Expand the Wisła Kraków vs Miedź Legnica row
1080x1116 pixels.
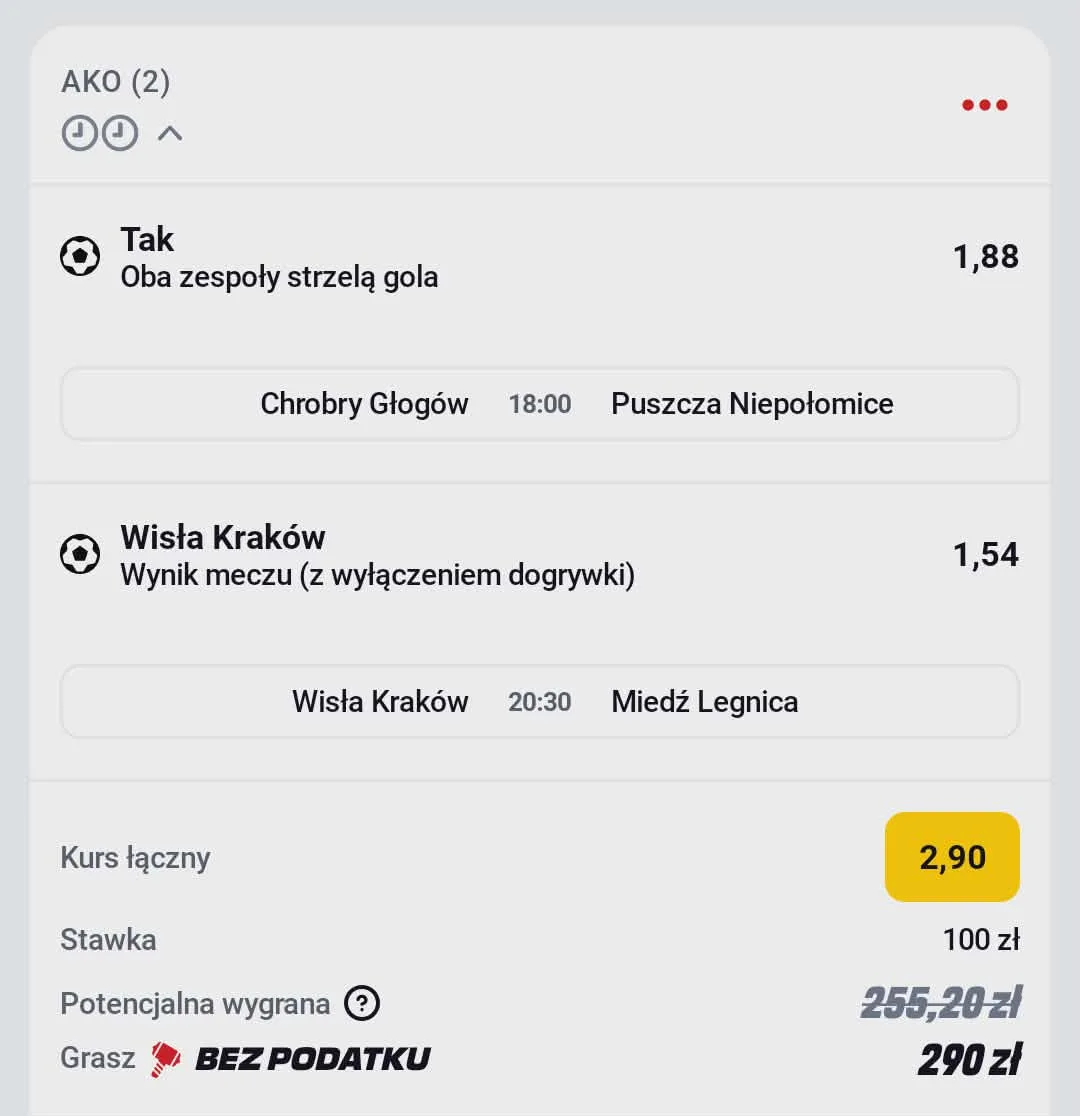[x=540, y=701]
